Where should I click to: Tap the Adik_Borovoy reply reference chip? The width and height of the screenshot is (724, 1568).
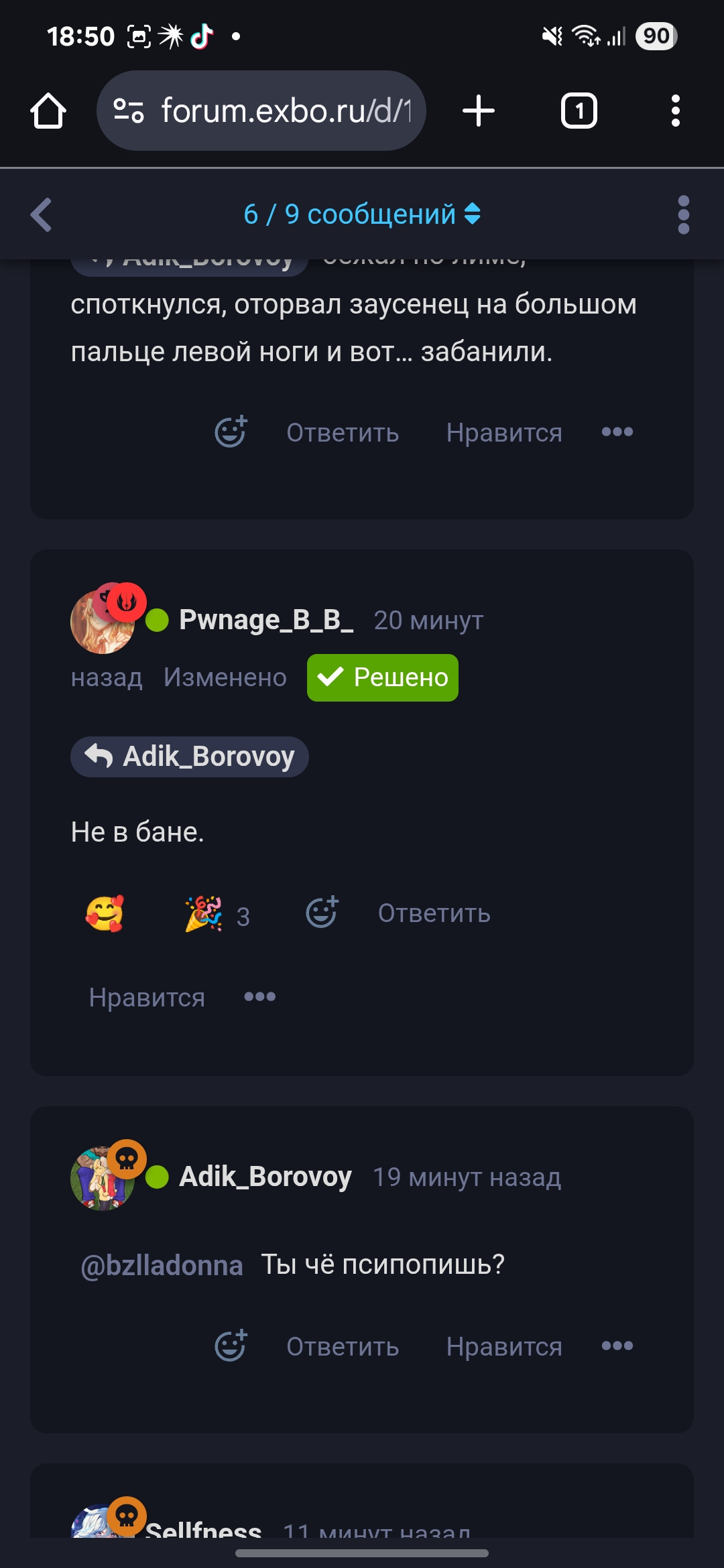[x=190, y=757]
